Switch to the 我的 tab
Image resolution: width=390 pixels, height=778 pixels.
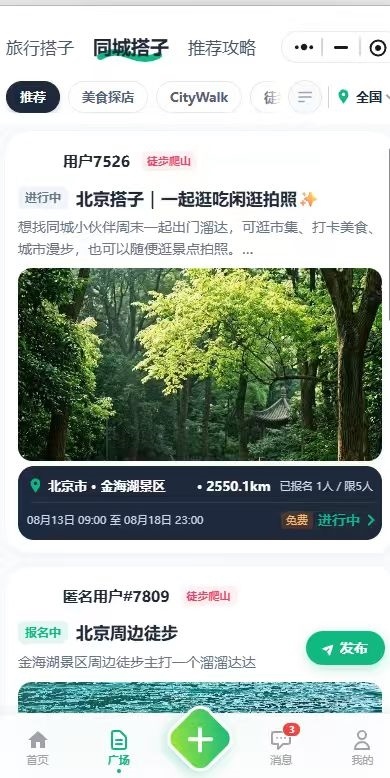point(362,748)
